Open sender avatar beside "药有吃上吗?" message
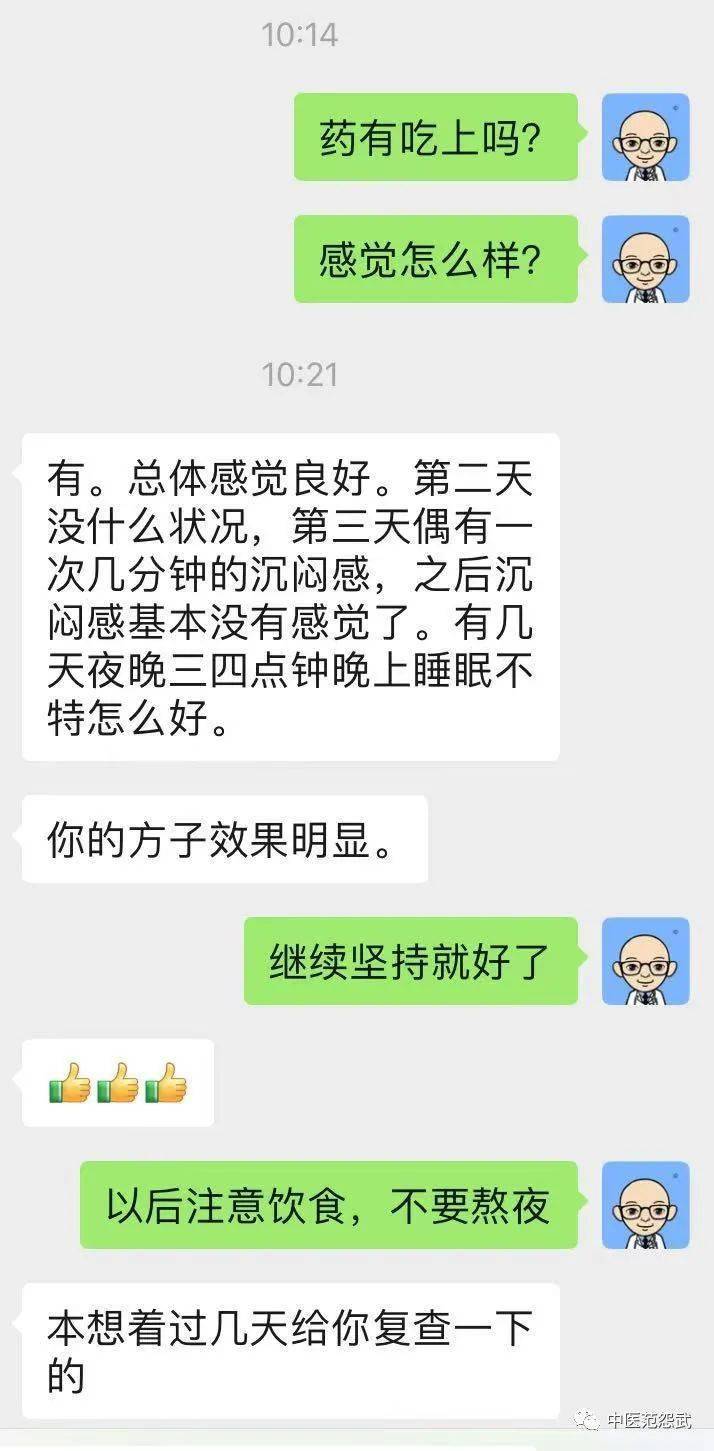This screenshot has height=1451, width=714. (x=645, y=137)
